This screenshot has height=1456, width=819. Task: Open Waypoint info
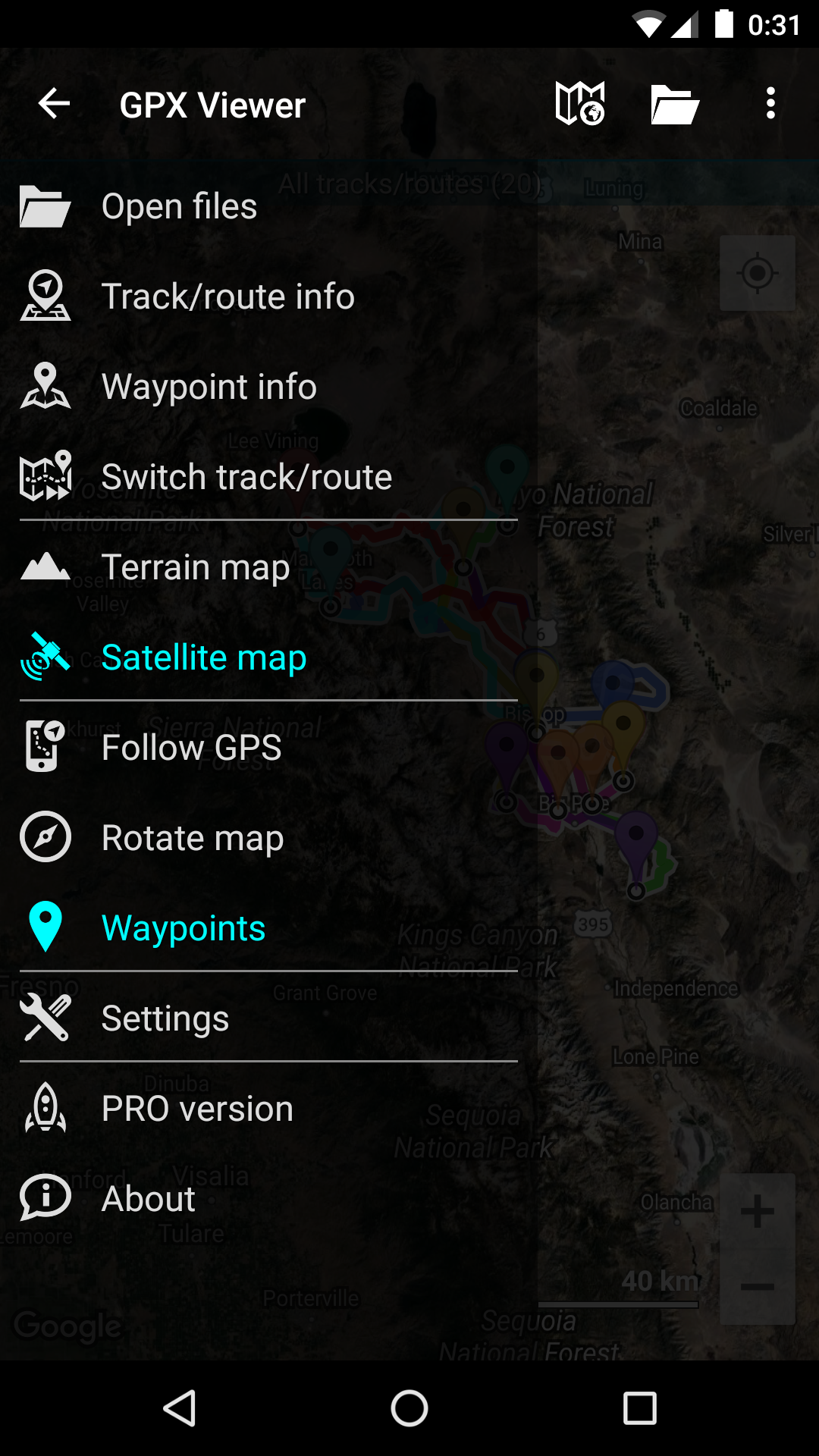(x=209, y=387)
